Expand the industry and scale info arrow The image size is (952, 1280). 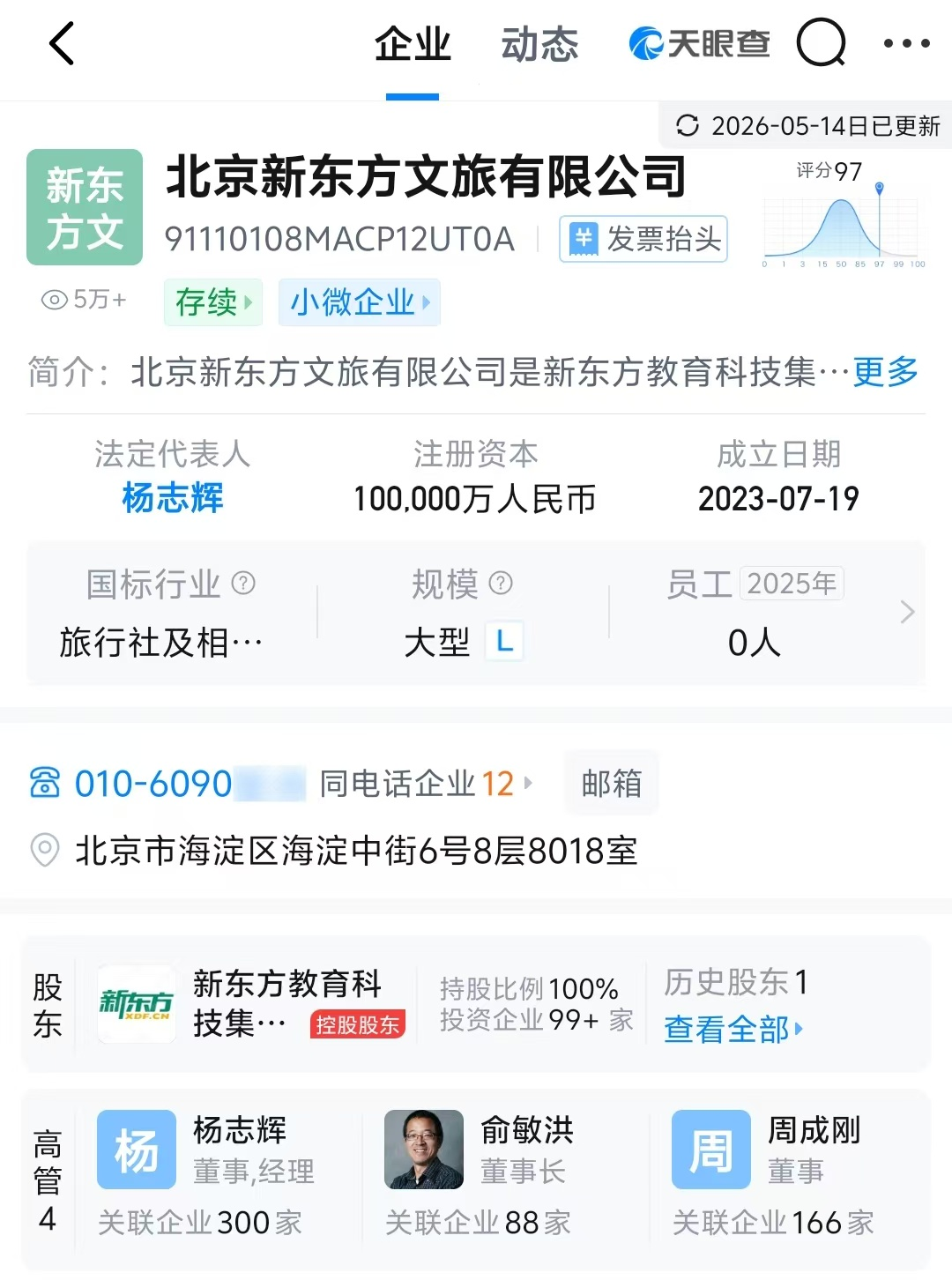[907, 612]
